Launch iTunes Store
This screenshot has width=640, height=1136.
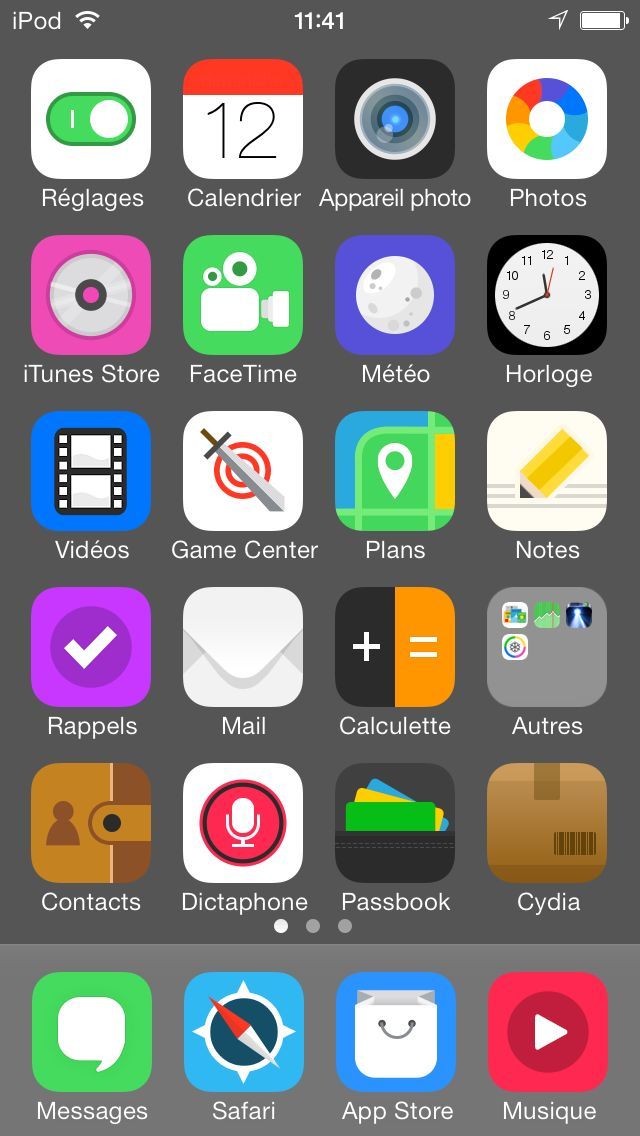point(91,295)
